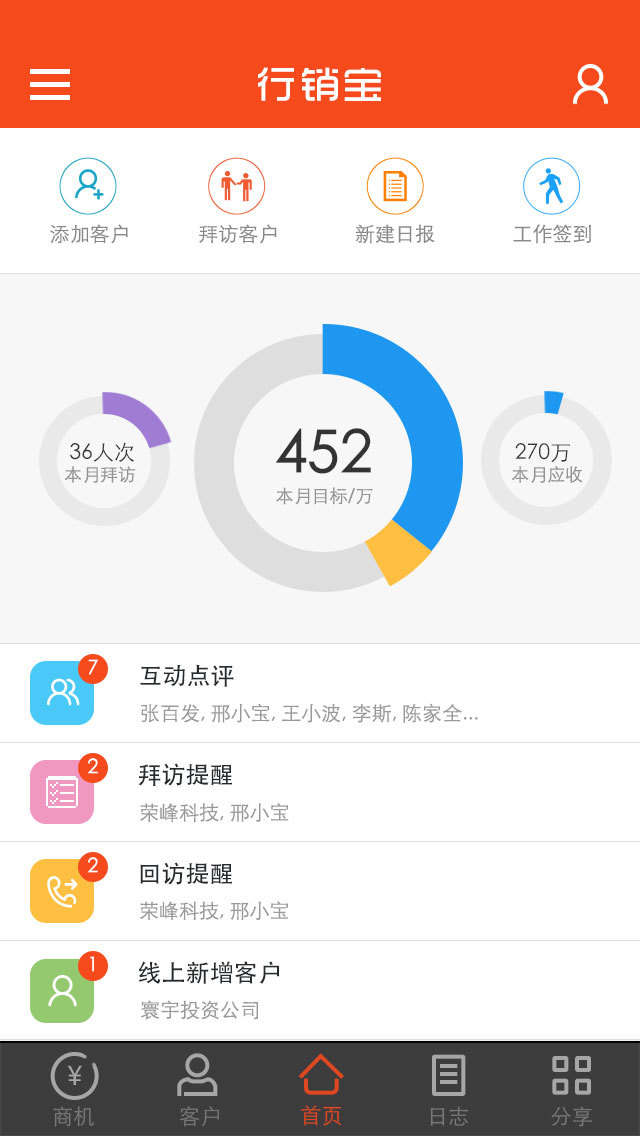Select the 首页 home tab
The image size is (640, 1136).
321,1089
